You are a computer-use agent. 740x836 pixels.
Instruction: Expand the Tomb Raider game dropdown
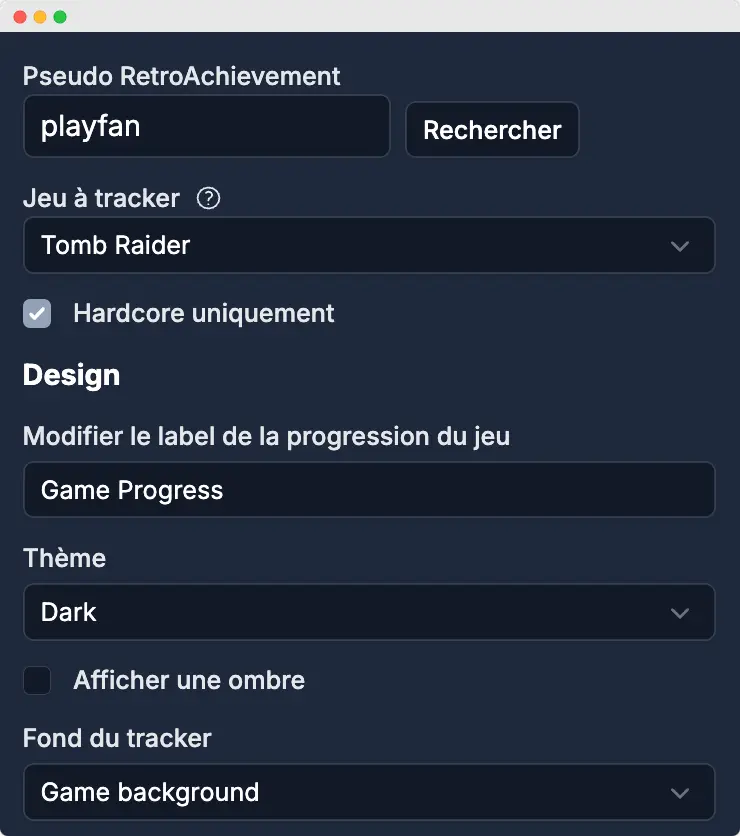pyautogui.click(x=368, y=245)
